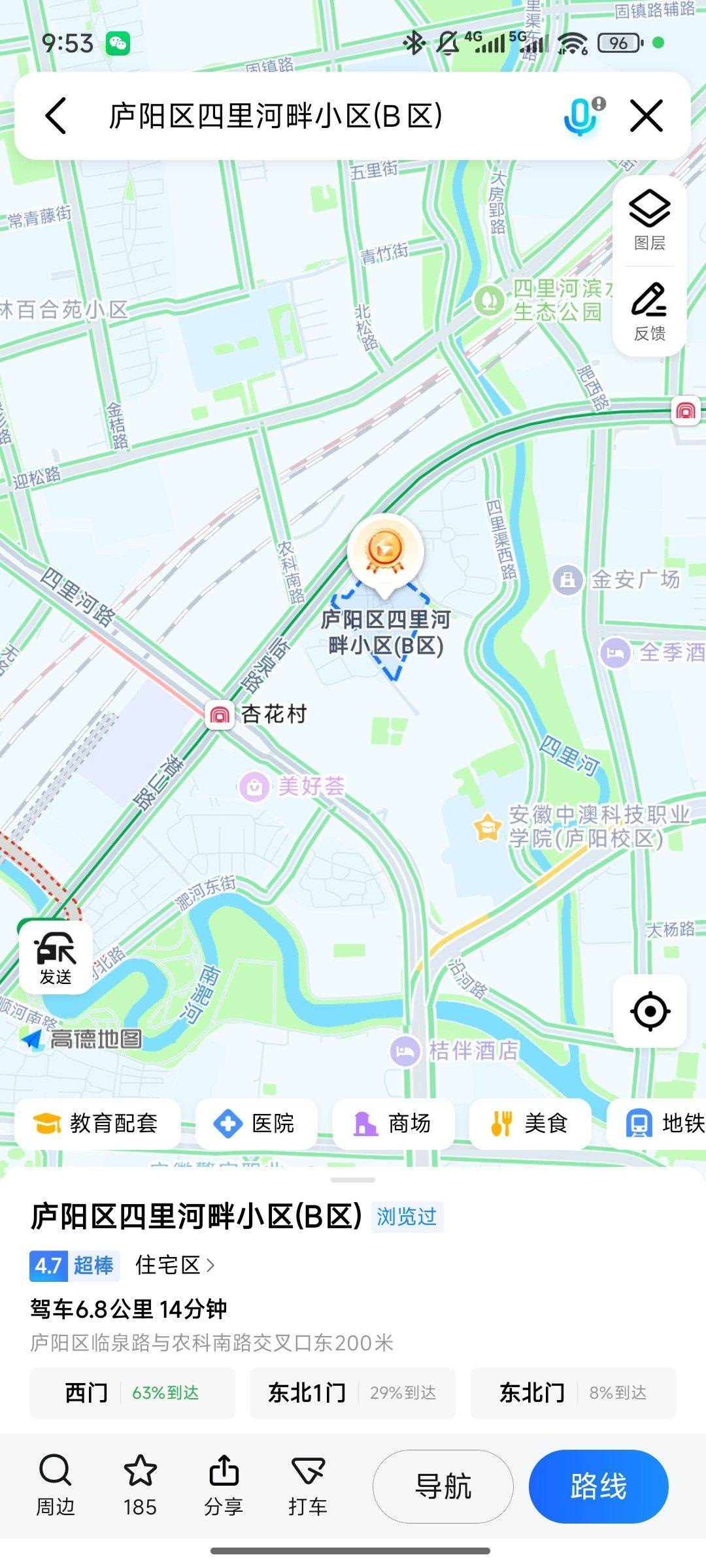This screenshot has width=706, height=1568.
Task: Choose 西门 as the arrival gate
Action: [x=132, y=1393]
